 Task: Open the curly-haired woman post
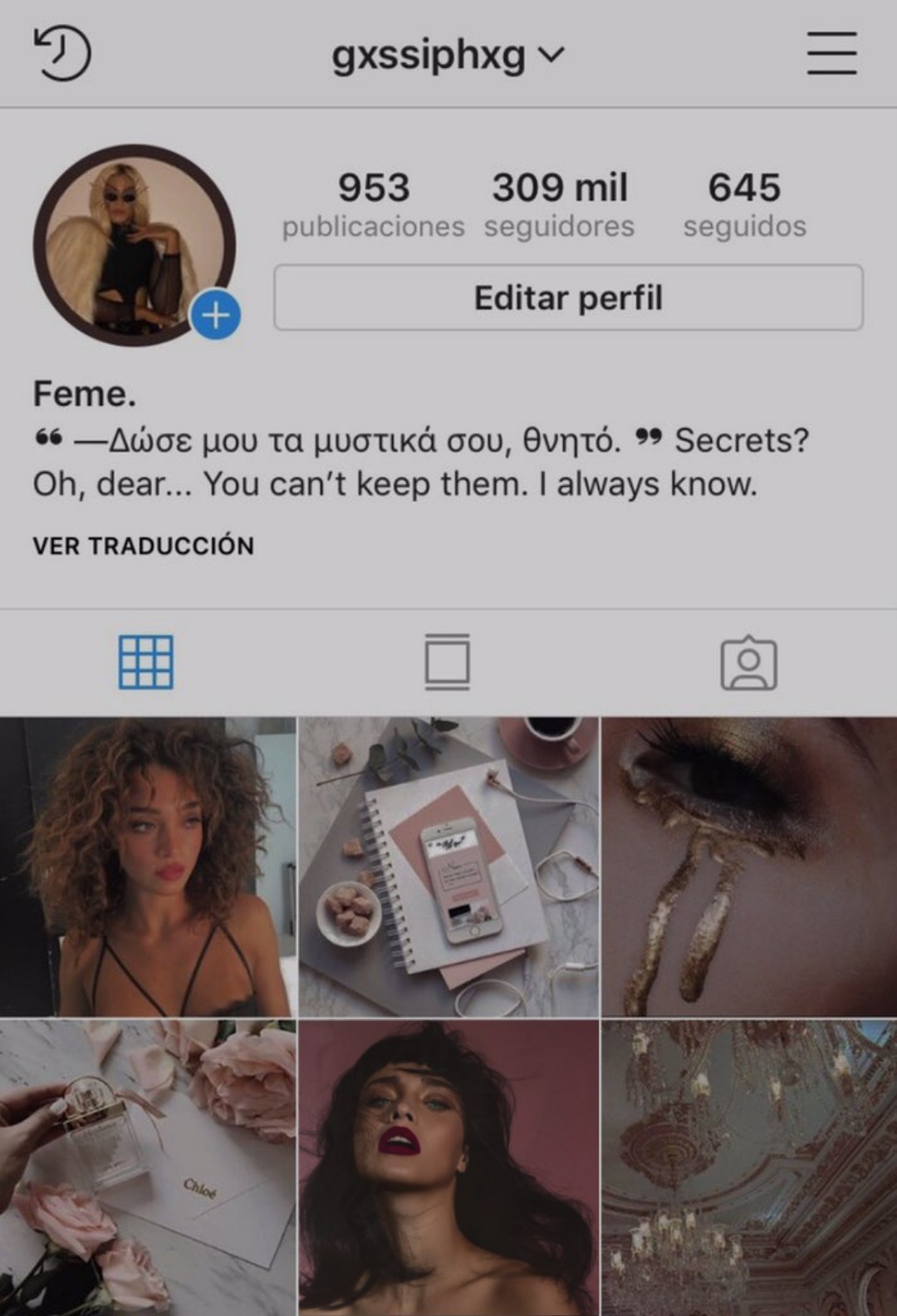click(x=148, y=867)
